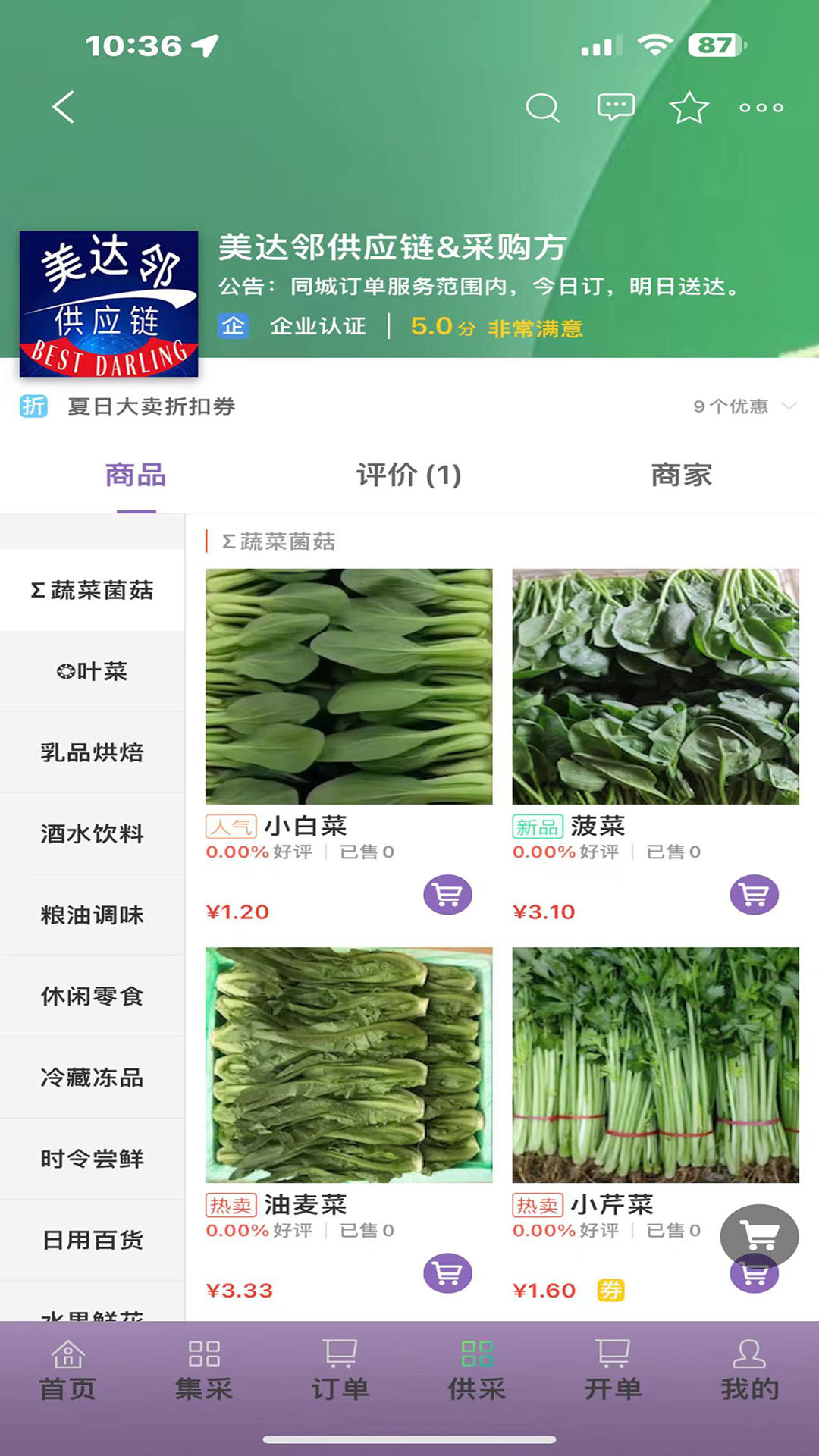Select the 乳品烘焙 category

93,752
